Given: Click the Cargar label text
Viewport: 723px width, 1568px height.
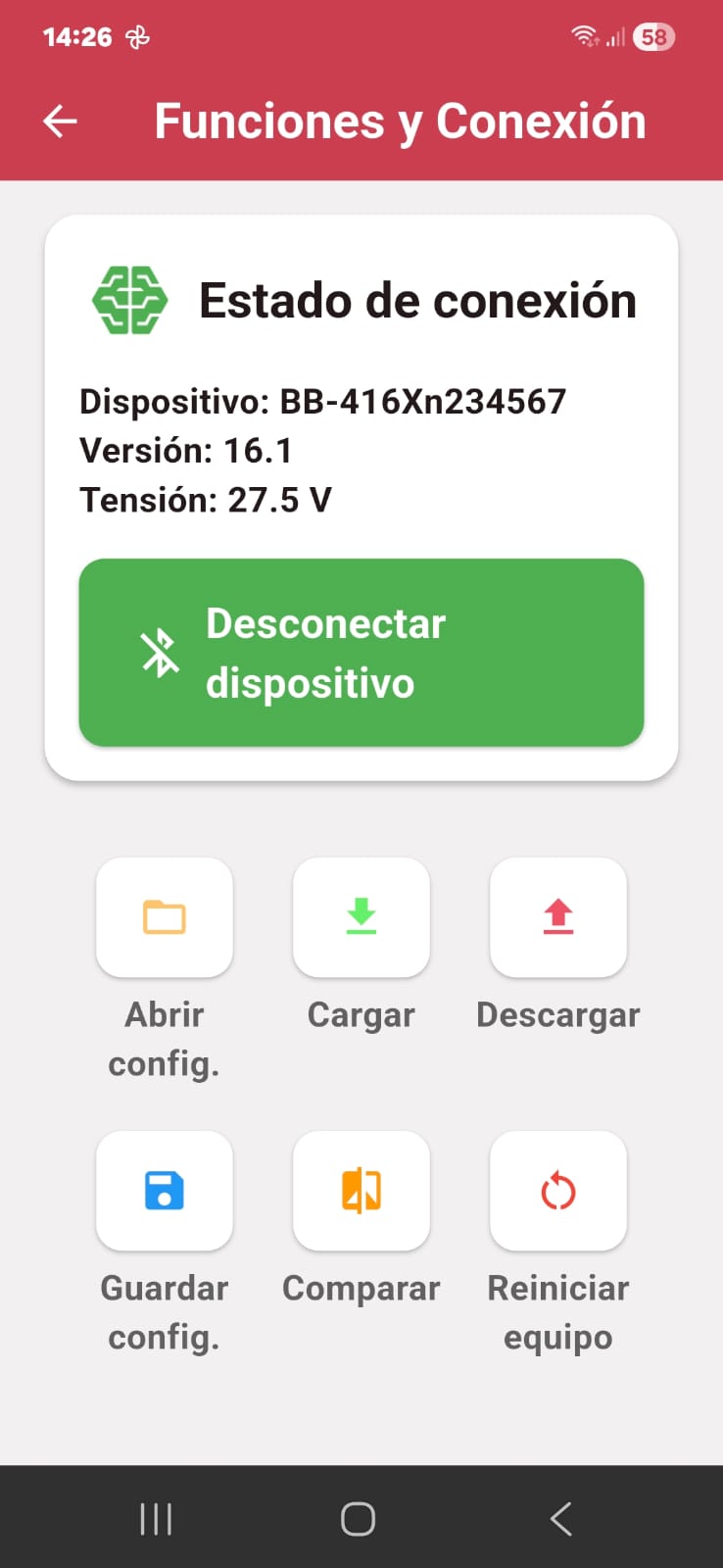Looking at the screenshot, I should coord(361,1014).
